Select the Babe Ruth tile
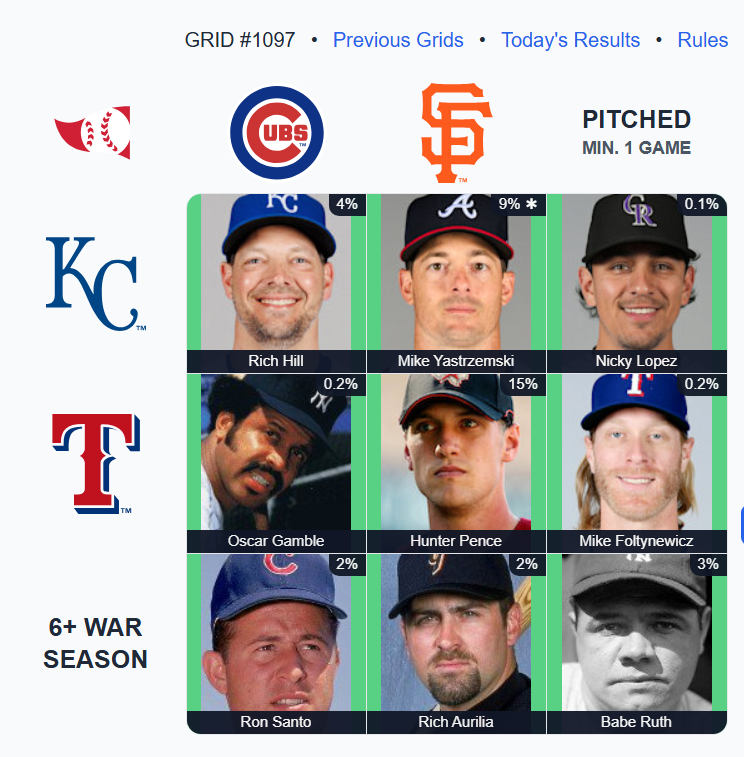The image size is (744, 757). pyautogui.click(x=636, y=643)
